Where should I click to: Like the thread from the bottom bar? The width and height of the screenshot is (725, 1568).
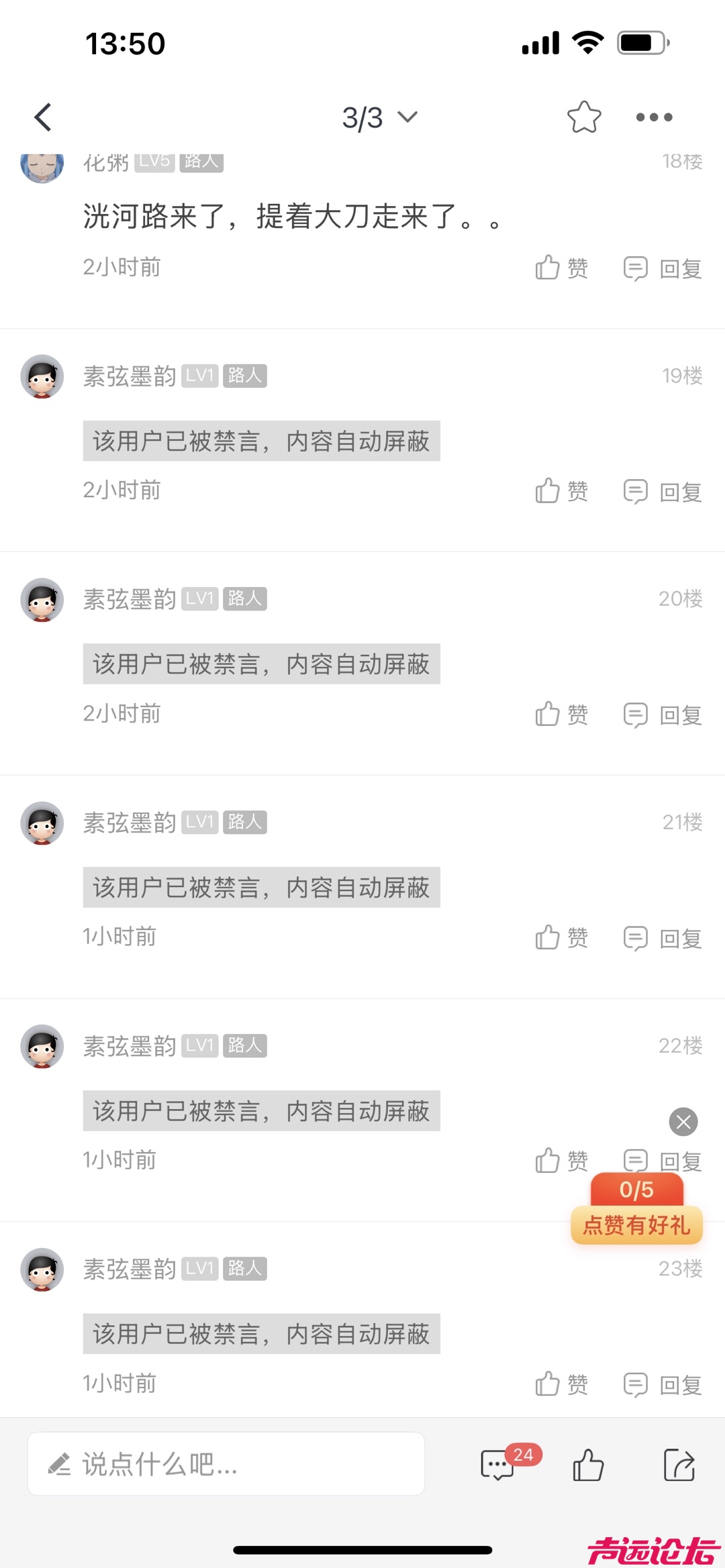pos(588,1464)
